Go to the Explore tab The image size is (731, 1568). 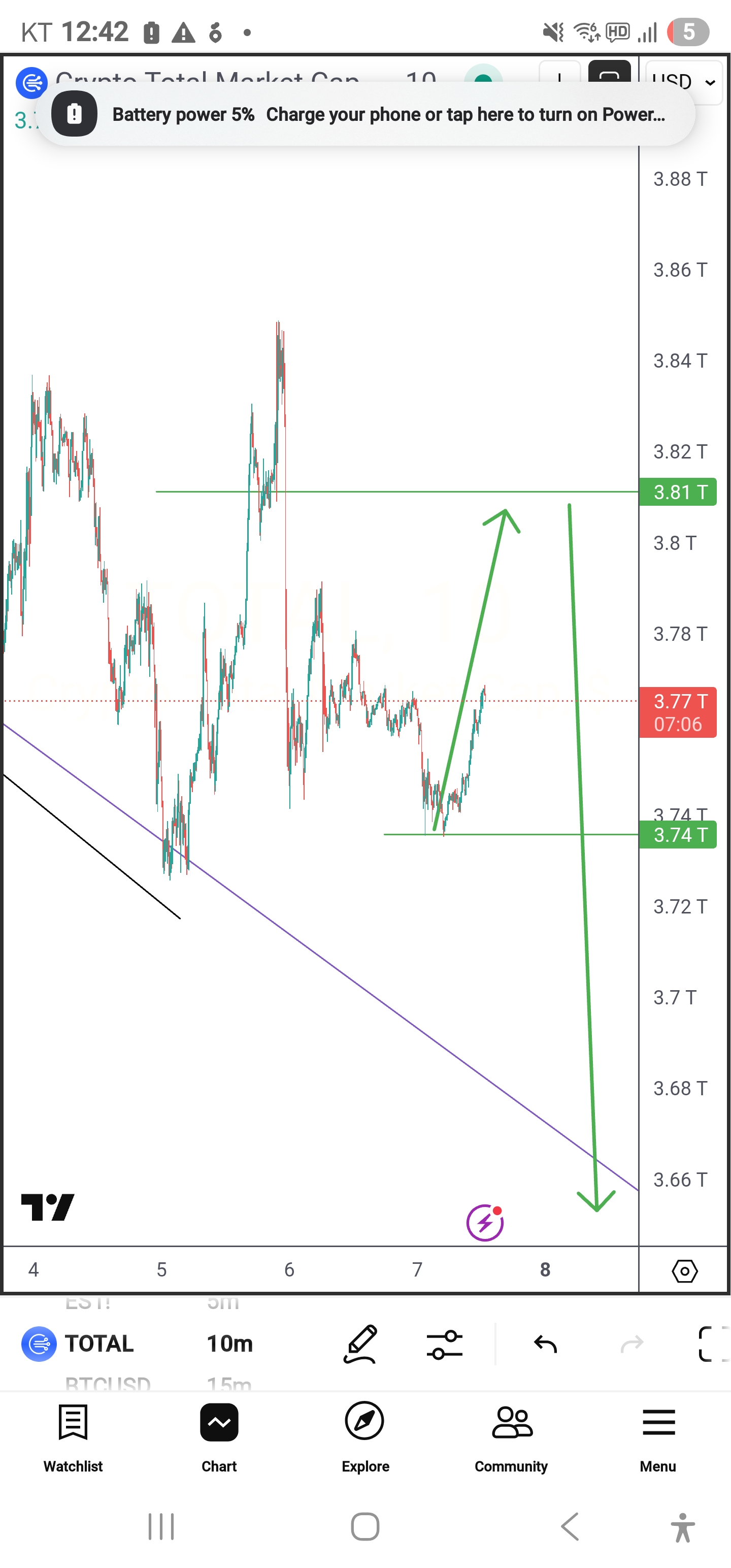pyautogui.click(x=365, y=1438)
